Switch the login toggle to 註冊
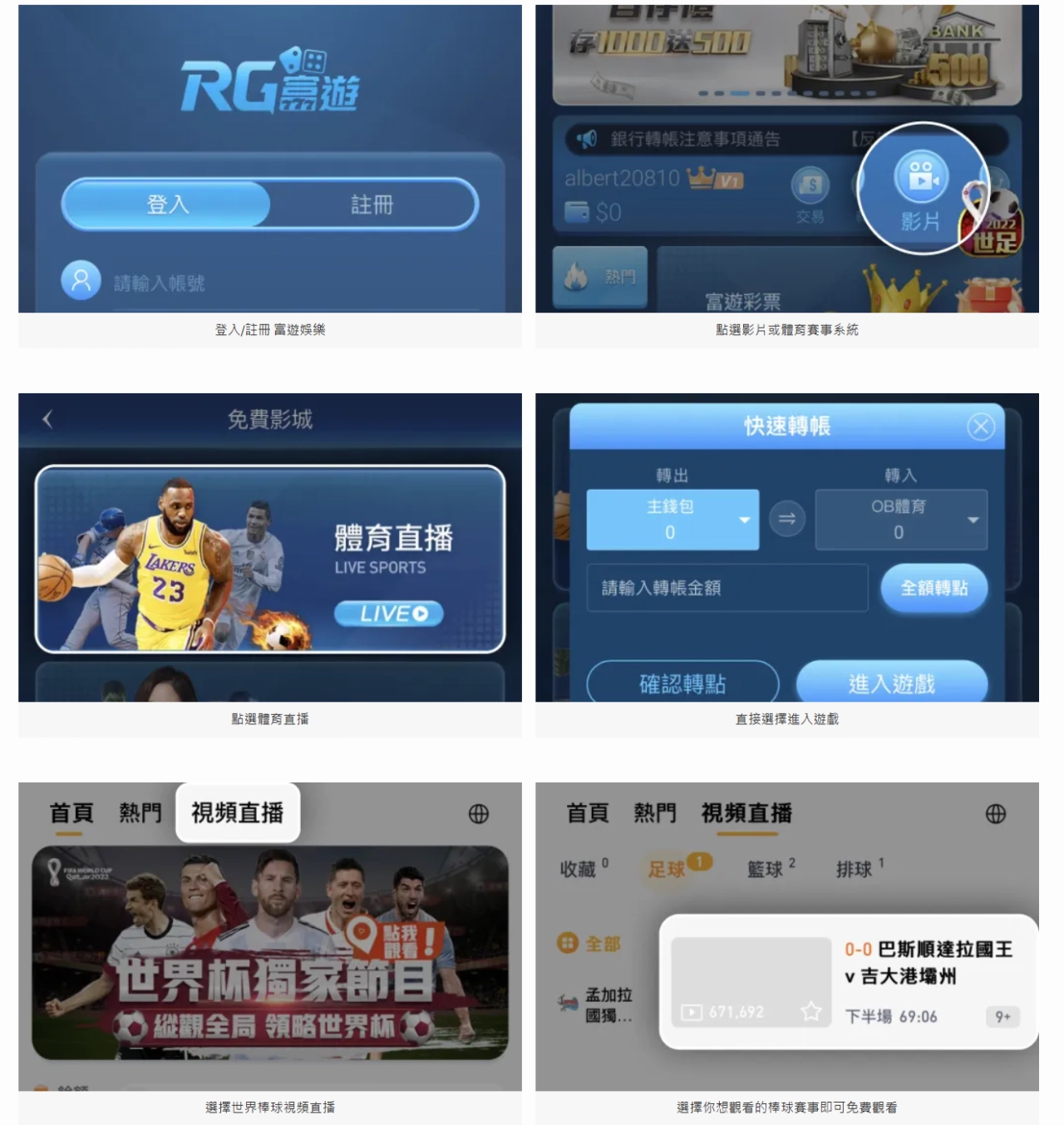 (x=369, y=205)
